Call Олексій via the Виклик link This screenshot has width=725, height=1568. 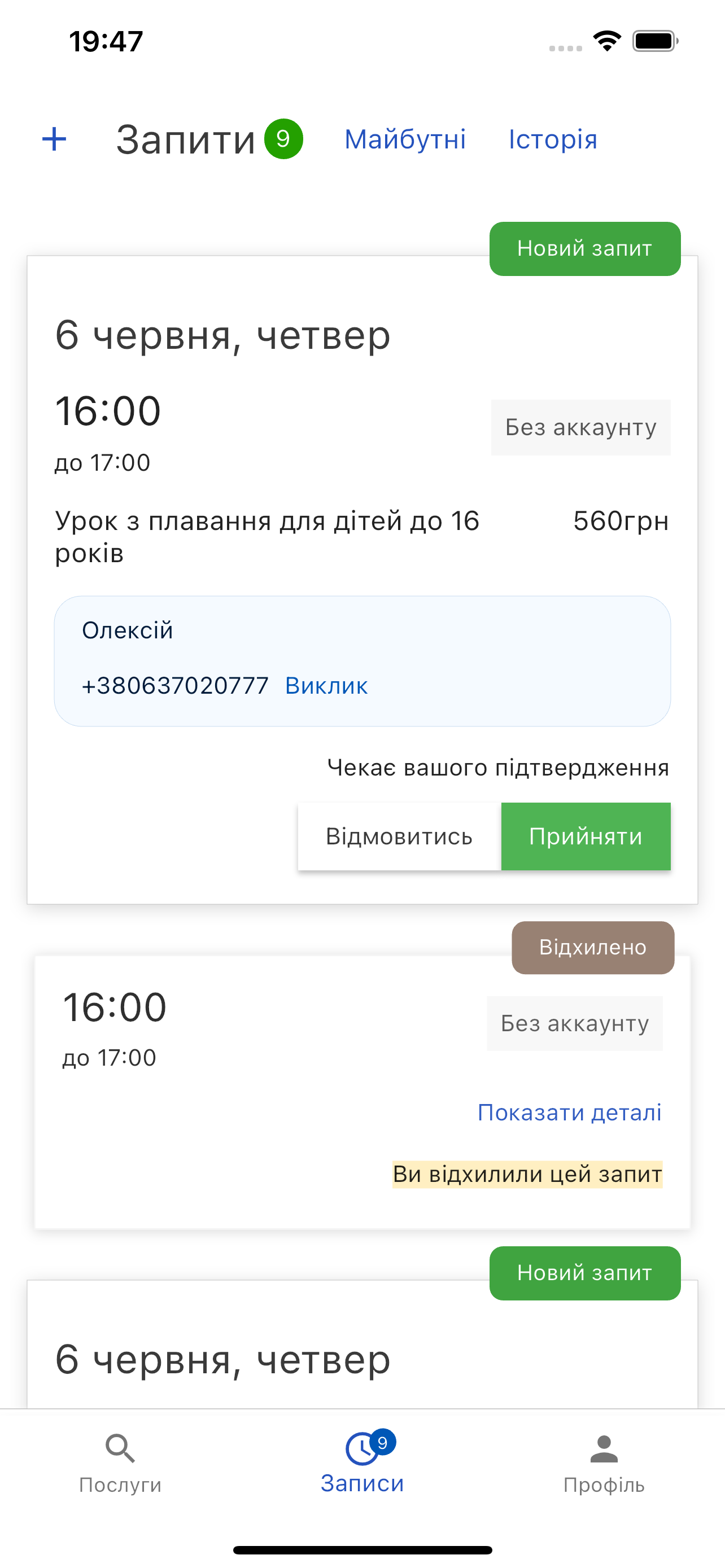tap(326, 686)
